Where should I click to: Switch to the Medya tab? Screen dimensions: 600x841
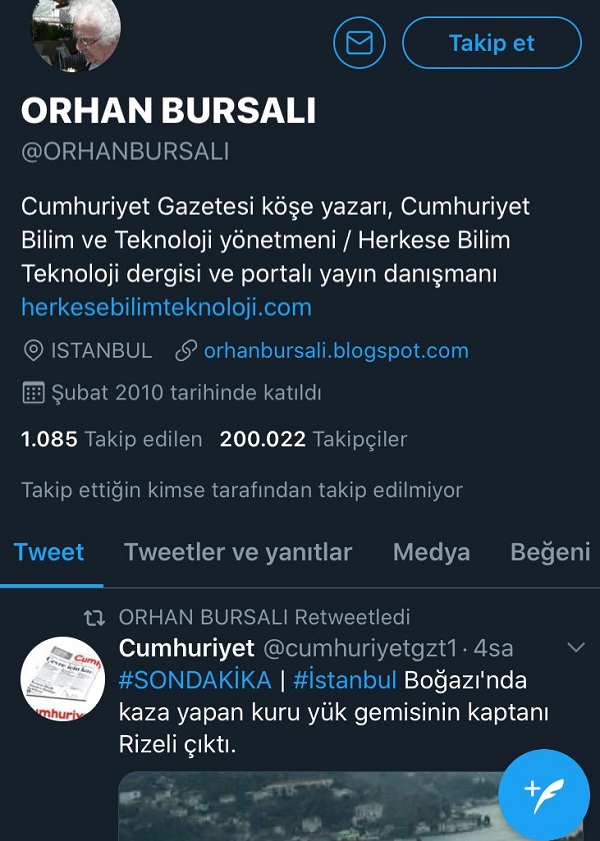click(x=431, y=552)
